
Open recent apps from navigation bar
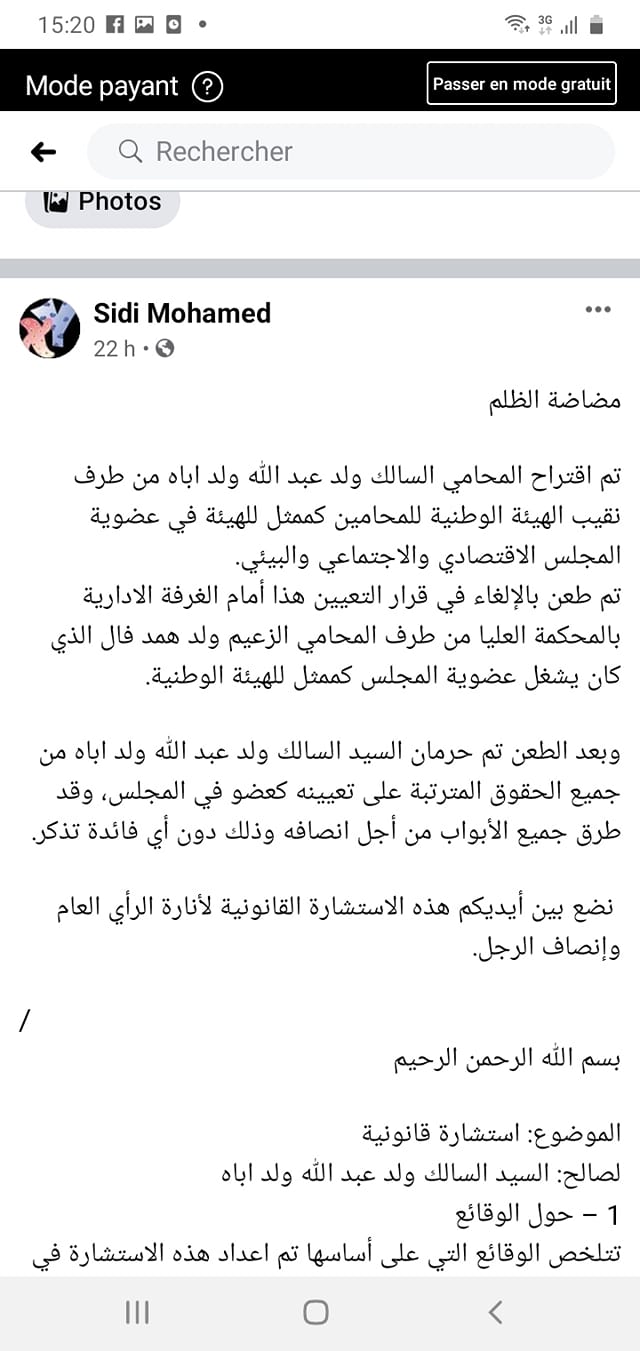pyautogui.click(x=137, y=1311)
